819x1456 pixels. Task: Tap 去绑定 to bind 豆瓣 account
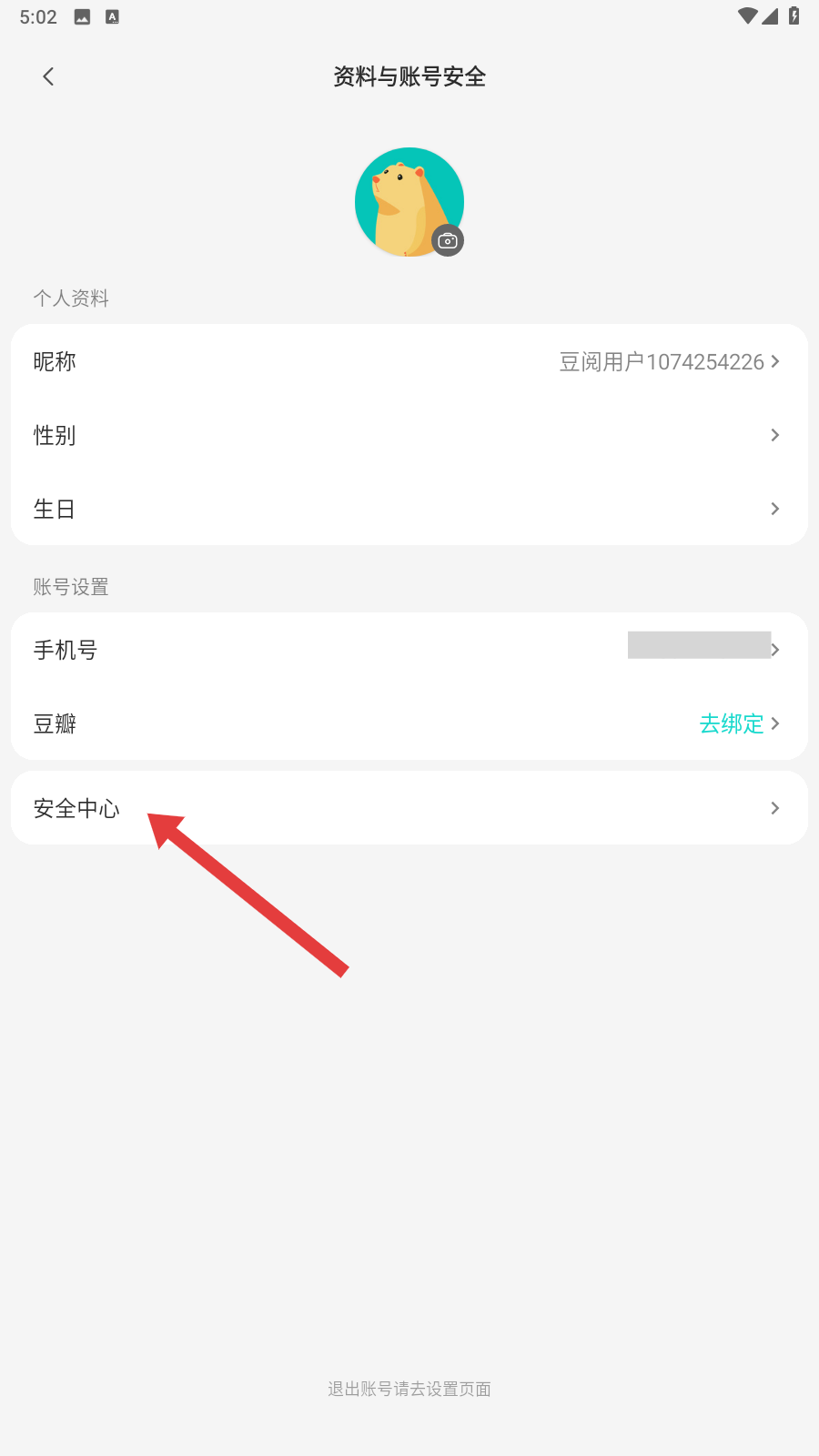pyautogui.click(x=732, y=723)
